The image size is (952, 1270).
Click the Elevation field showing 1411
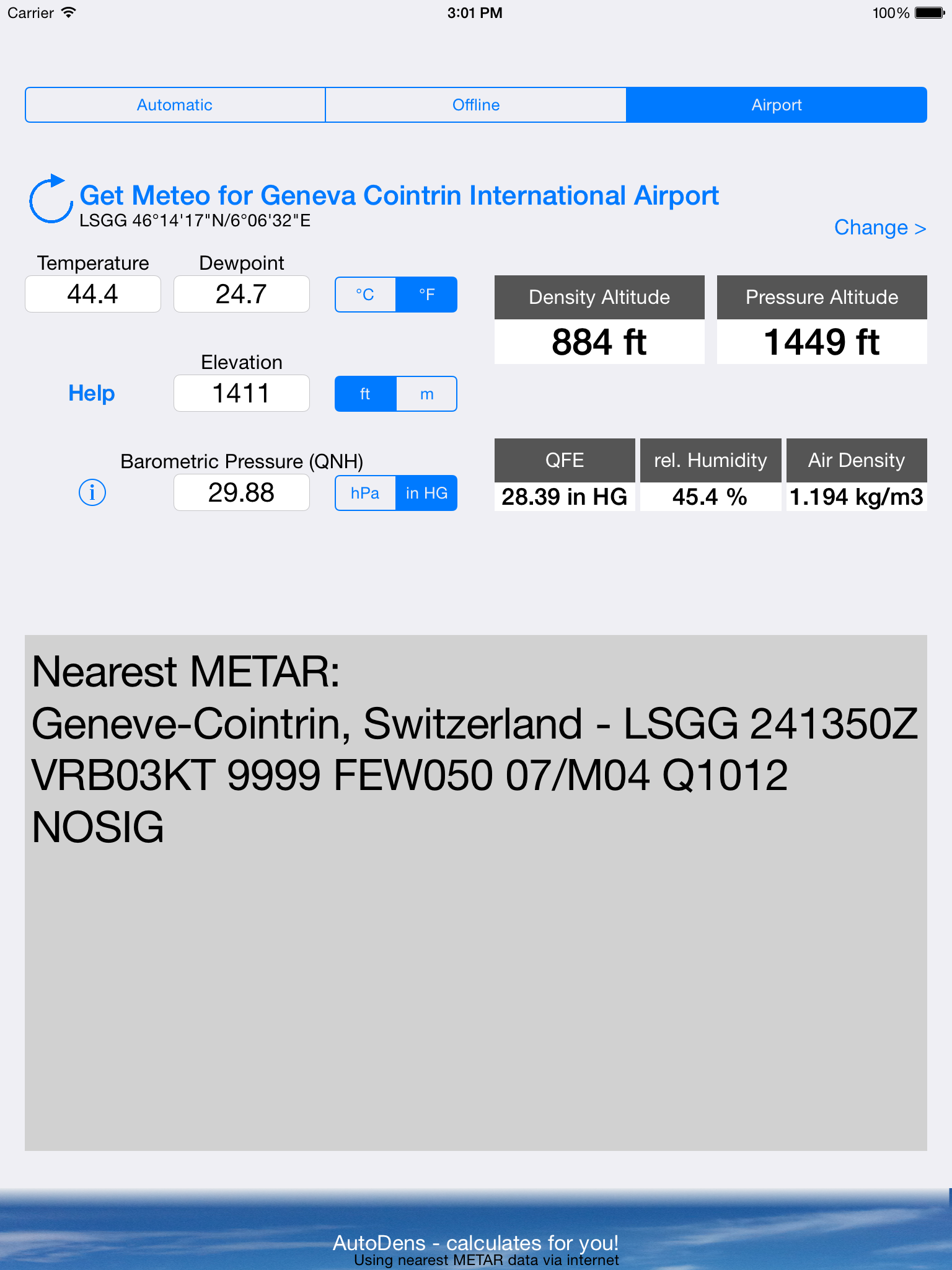click(x=241, y=393)
